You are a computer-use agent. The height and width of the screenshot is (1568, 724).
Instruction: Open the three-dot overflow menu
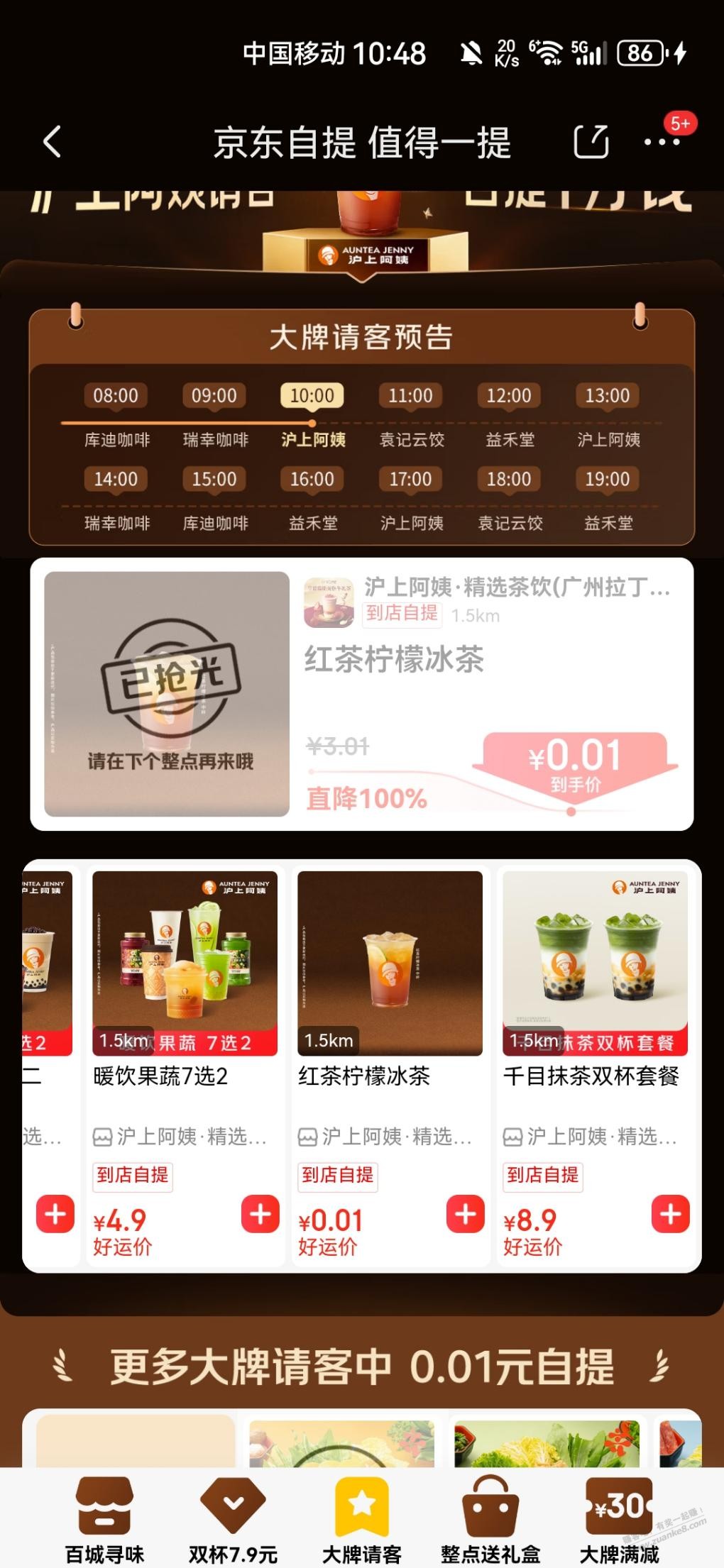pyautogui.click(x=662, y=141)
